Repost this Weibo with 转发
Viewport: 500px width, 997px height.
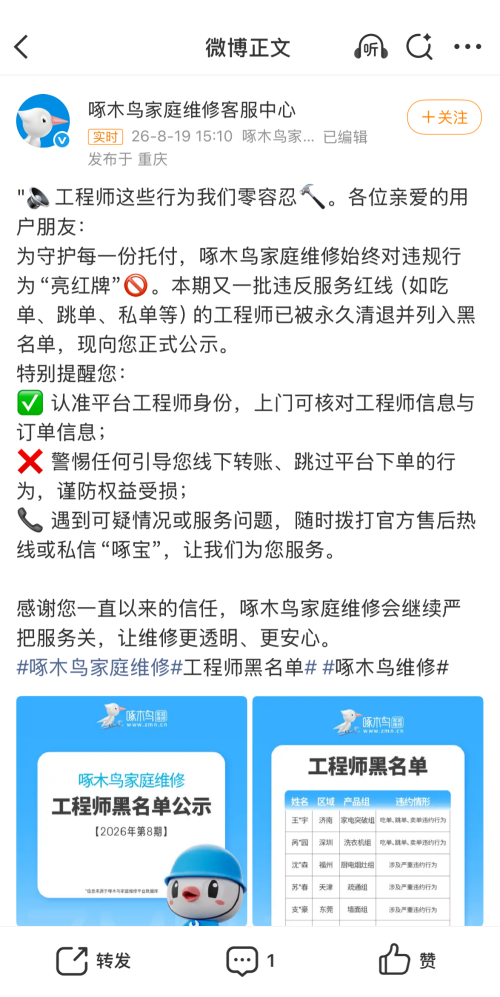pos(93,961)
